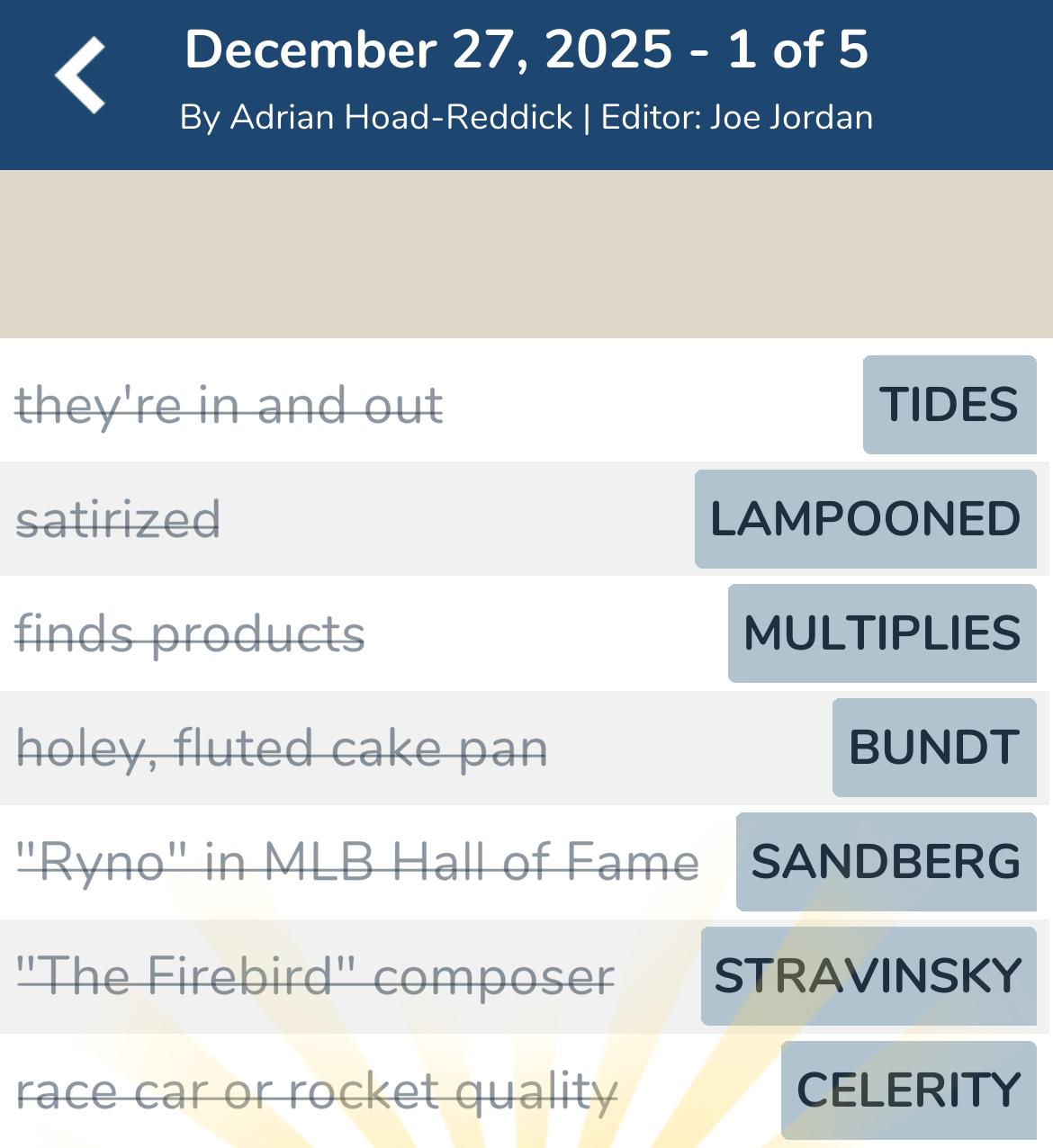This screenshot has width=1053, height=1148.
Task: Click the editor credit 'Joe Jordan'
Action: (x=792, y=117)
